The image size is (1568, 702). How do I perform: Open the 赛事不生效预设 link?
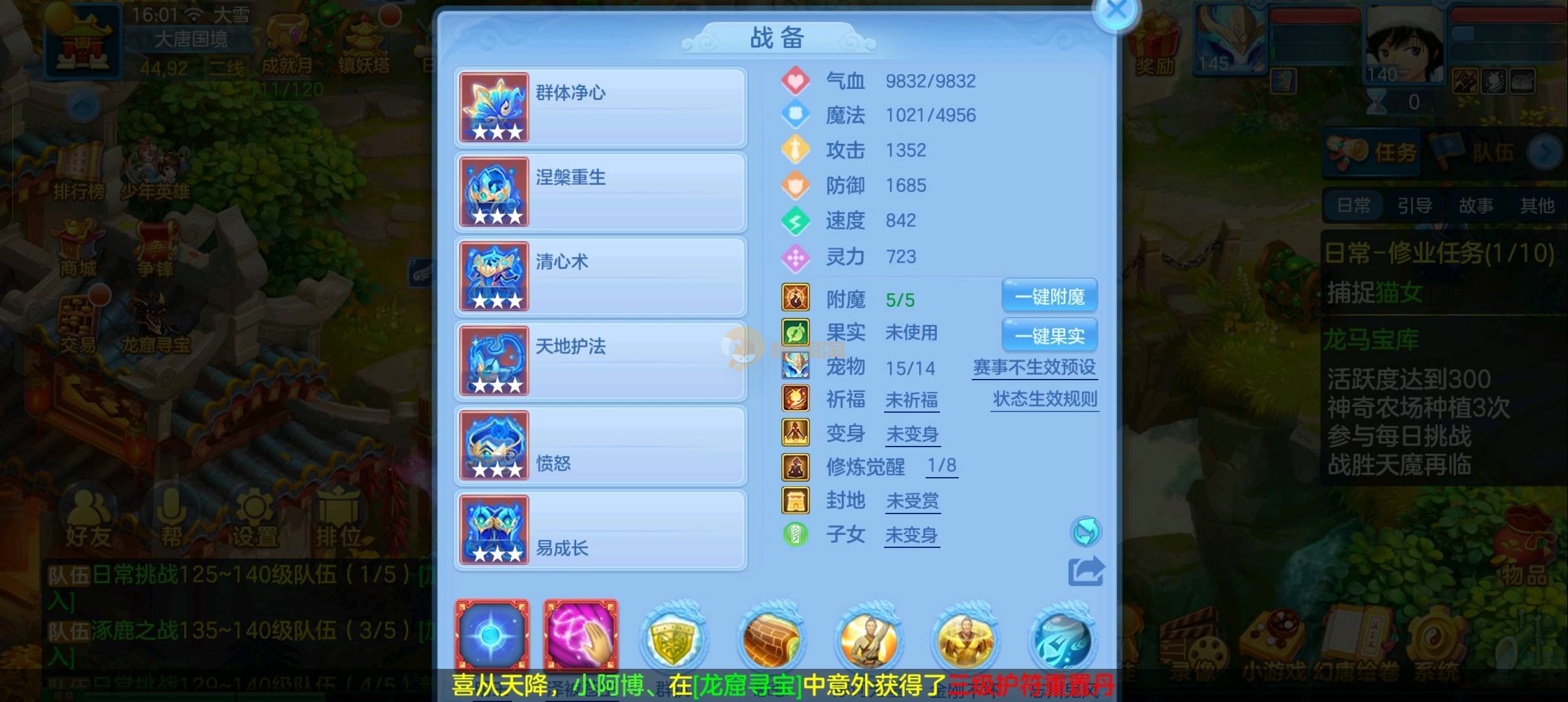[x=1034, y=367]
